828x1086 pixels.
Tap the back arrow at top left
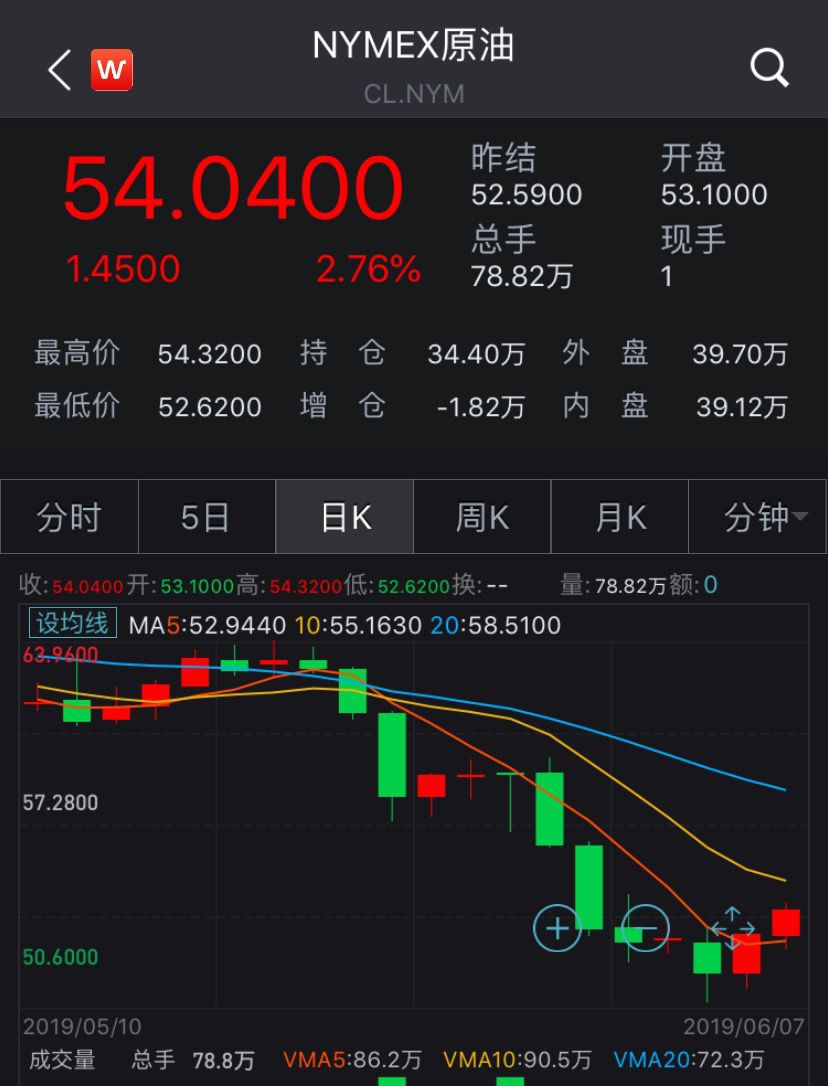pos(55,69)
